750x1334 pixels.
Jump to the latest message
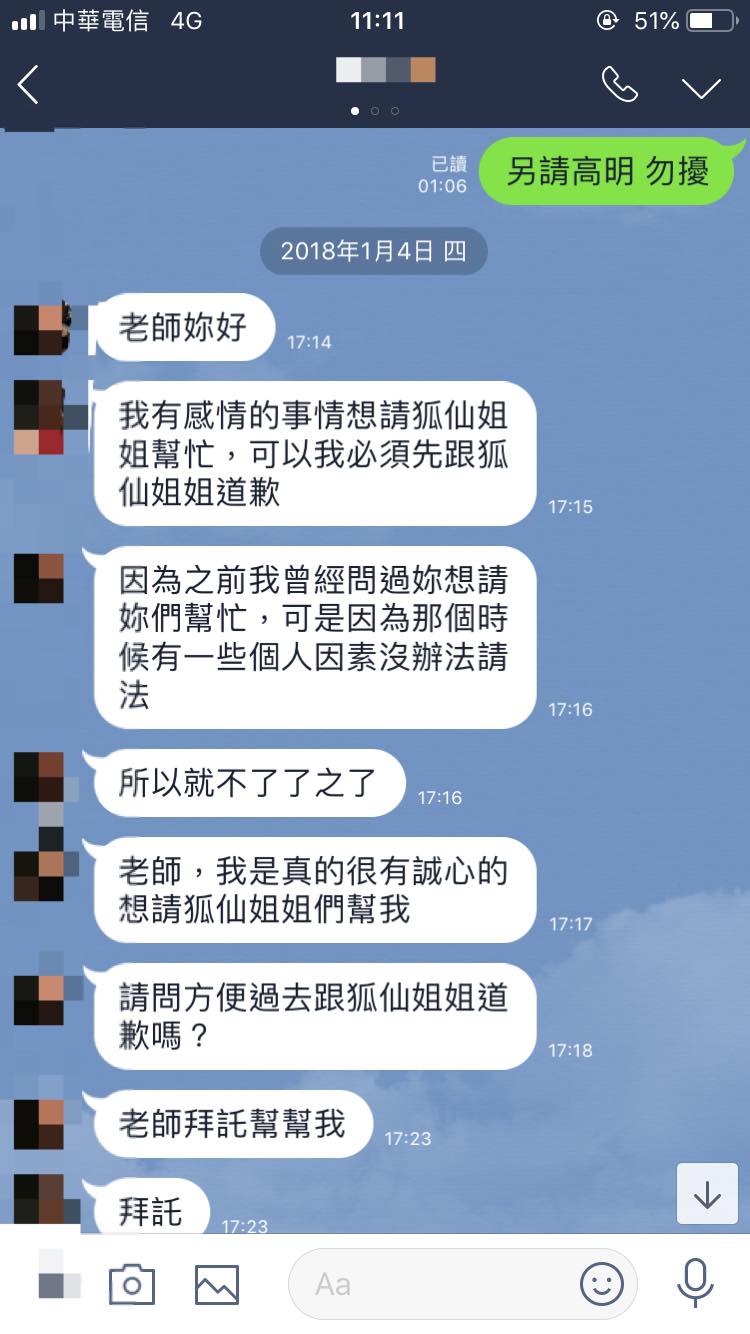click(x=707, y=1194)
